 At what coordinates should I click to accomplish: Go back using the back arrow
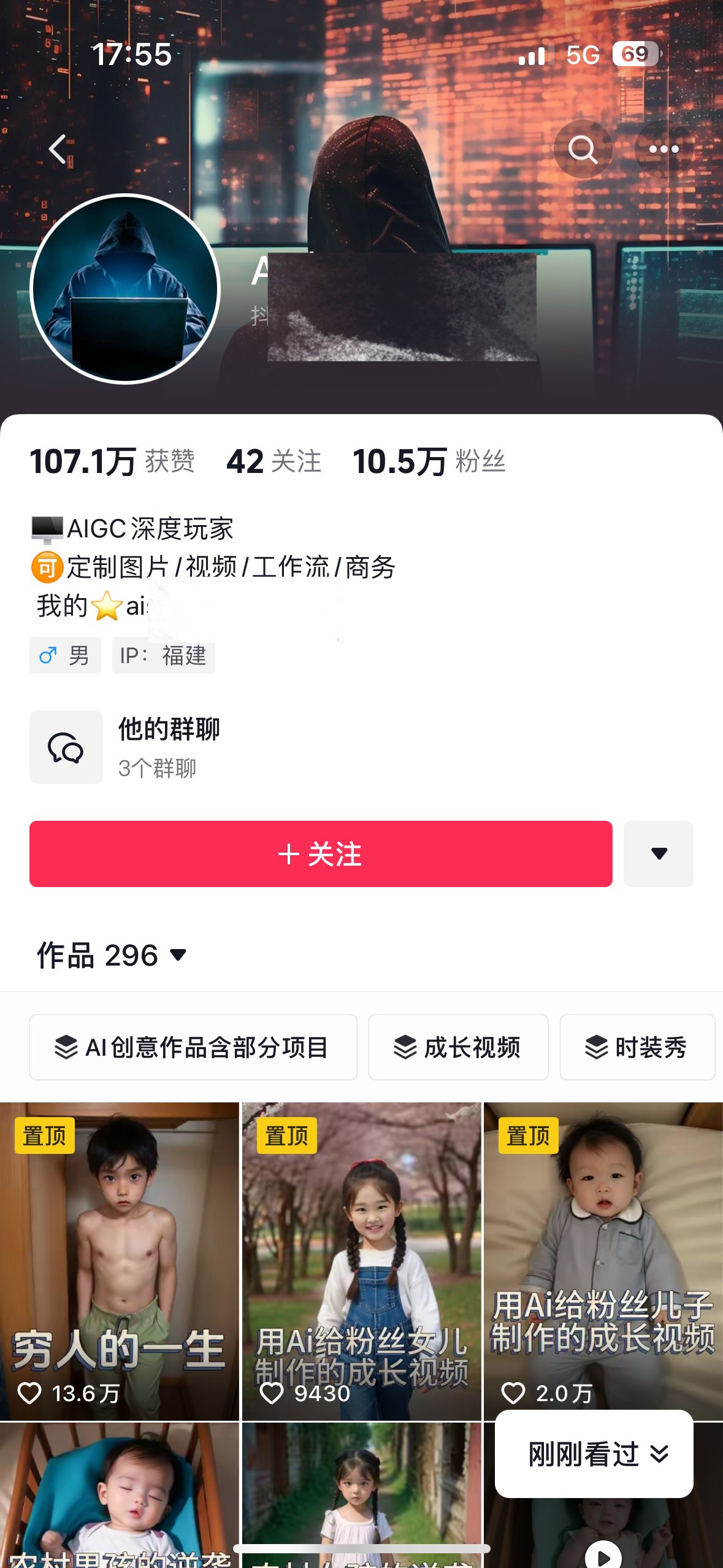coord(58,149)
